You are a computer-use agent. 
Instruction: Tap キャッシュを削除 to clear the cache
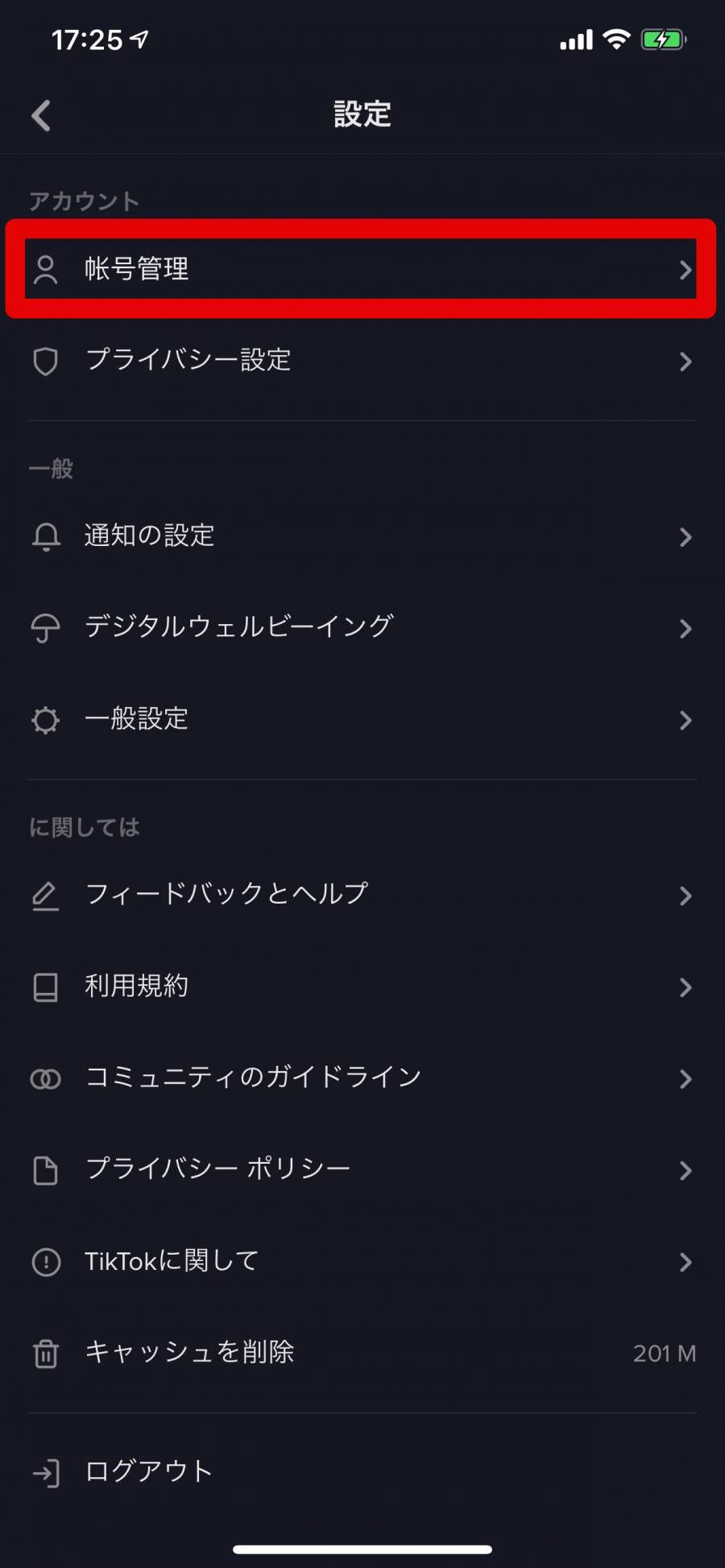click(362, 1353)
